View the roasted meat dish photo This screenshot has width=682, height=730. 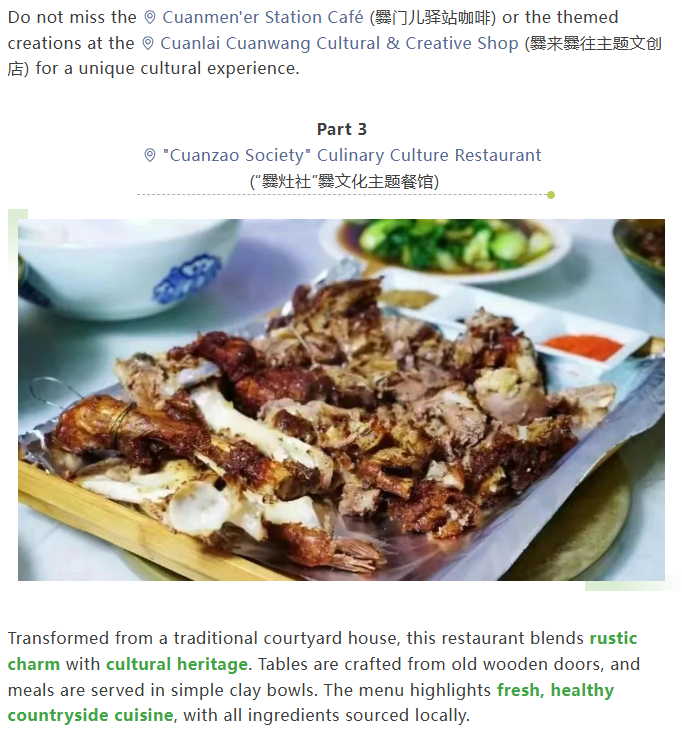pos(341,399)
